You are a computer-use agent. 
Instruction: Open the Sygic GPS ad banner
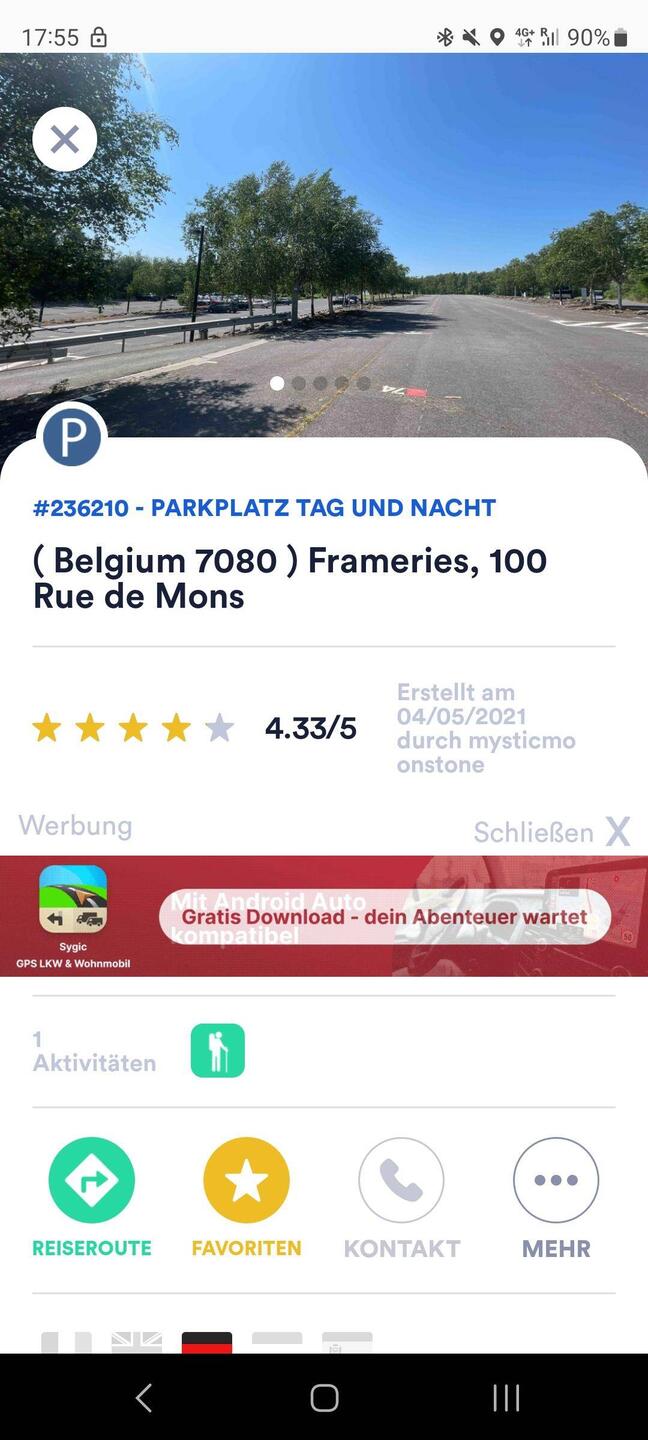tap(324, 916)
